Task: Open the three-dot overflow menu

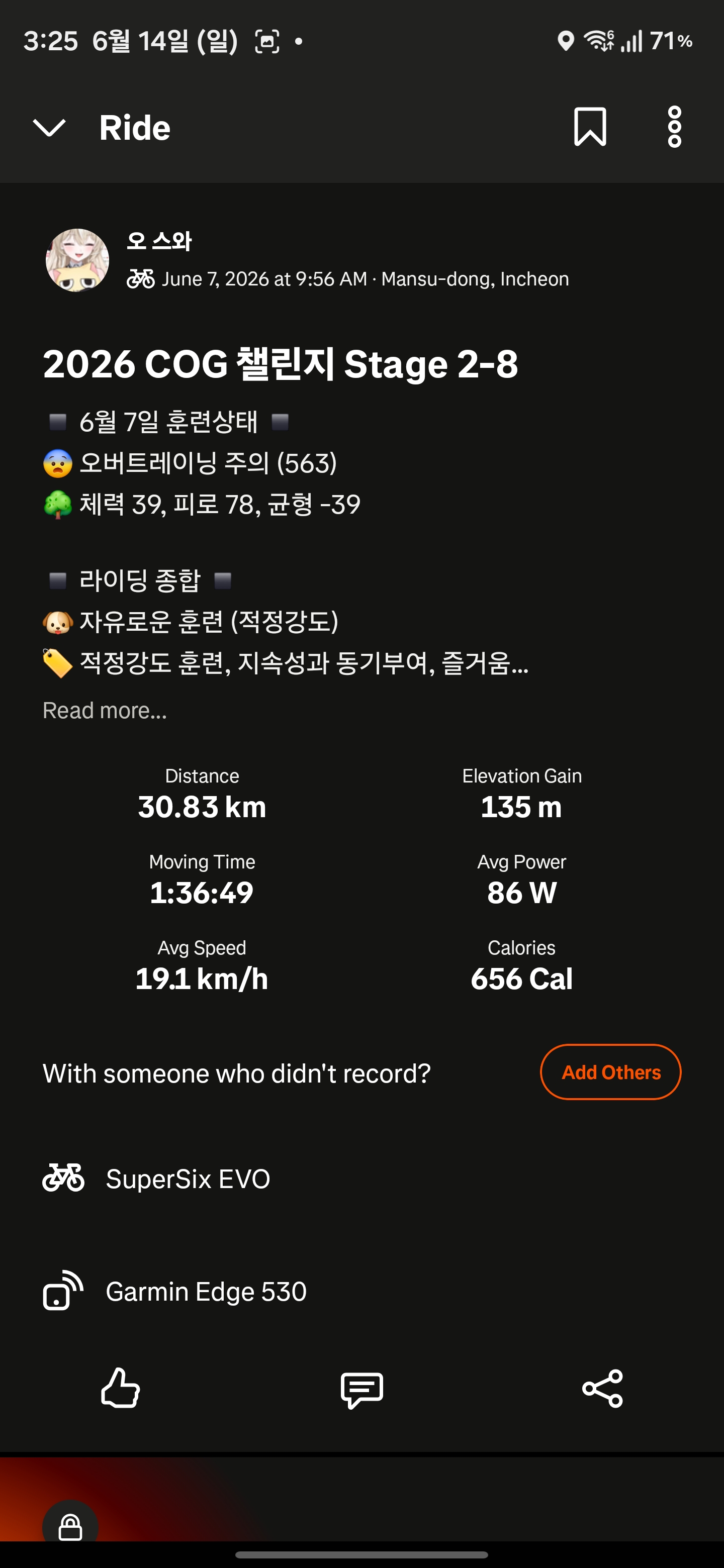Action: point(674,127)
